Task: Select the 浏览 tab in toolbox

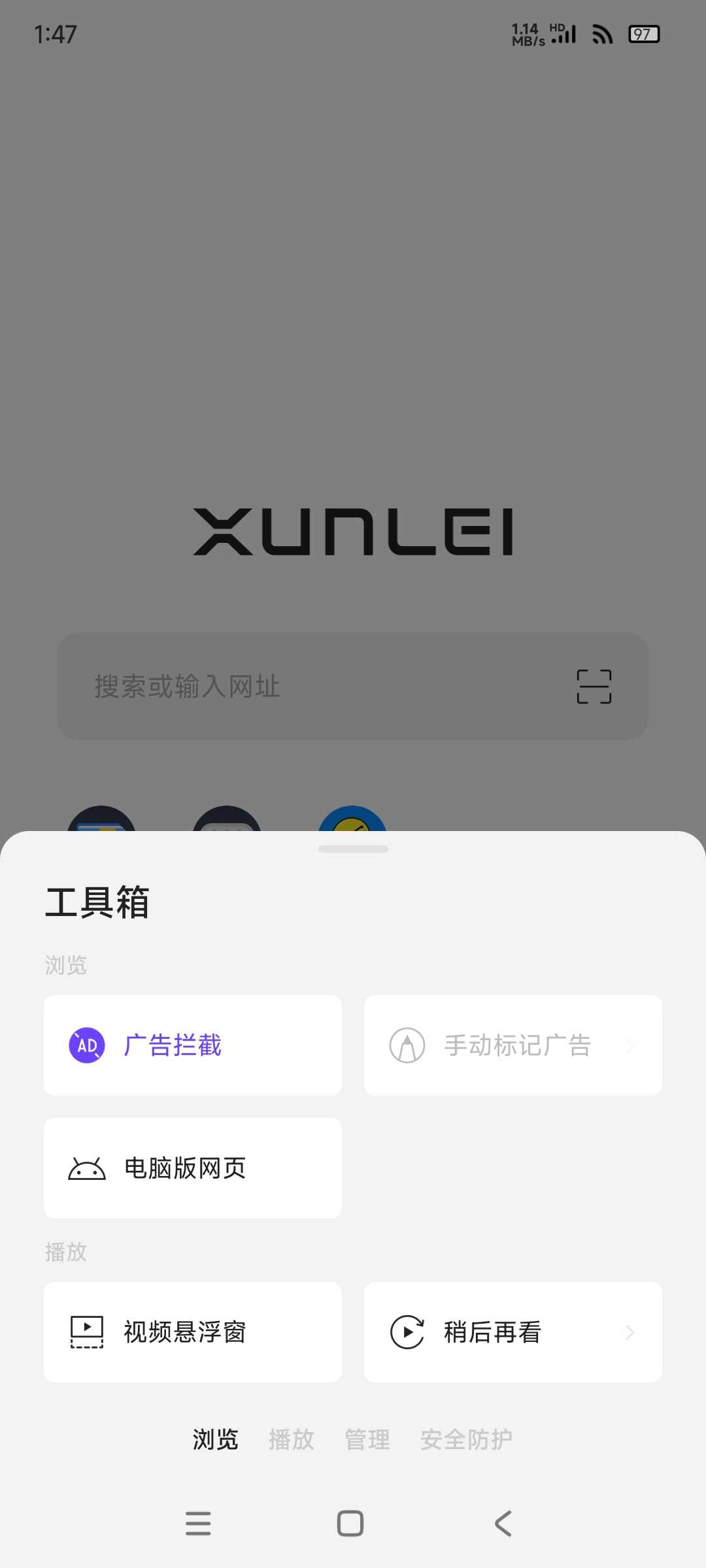Action: [216, 1439]
